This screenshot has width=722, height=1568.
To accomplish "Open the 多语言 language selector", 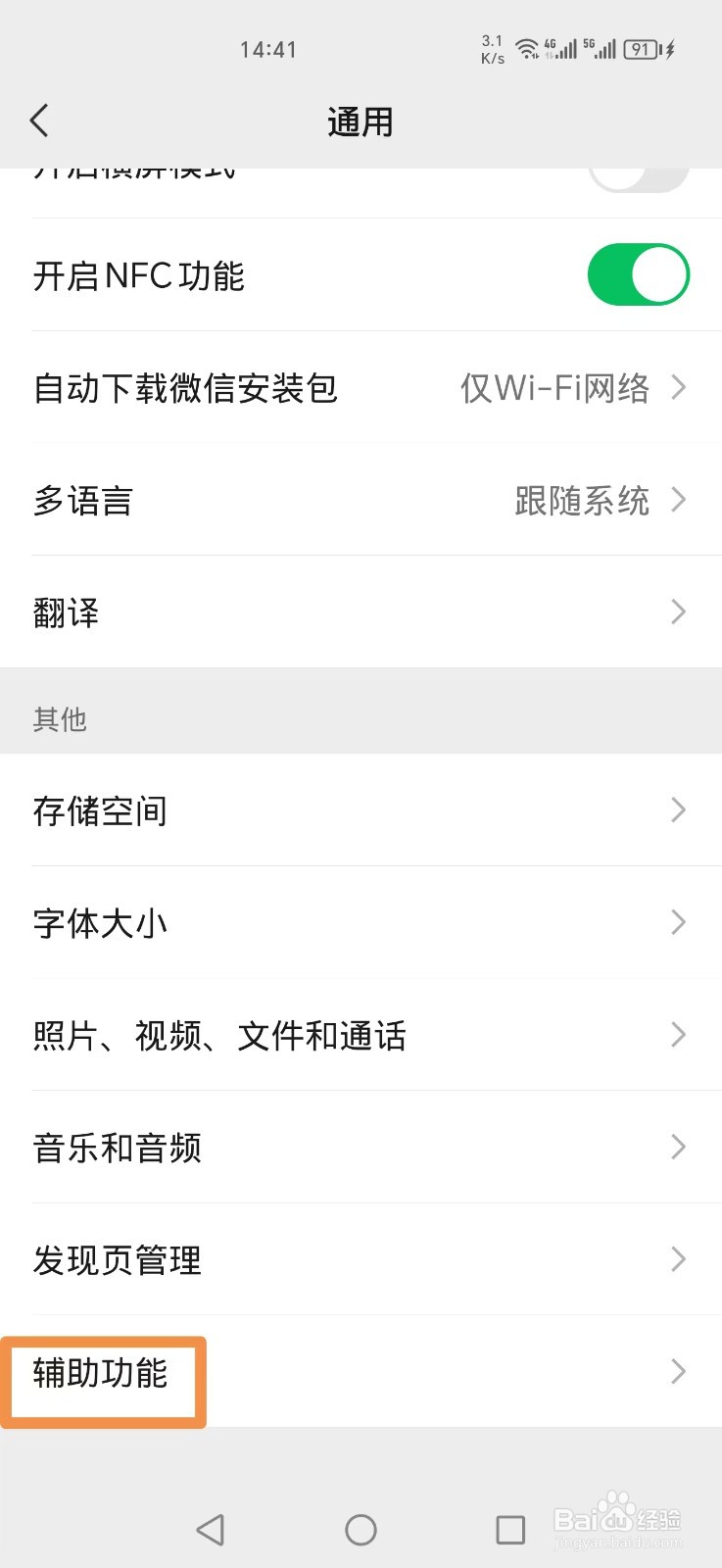I will click(361, 500).
